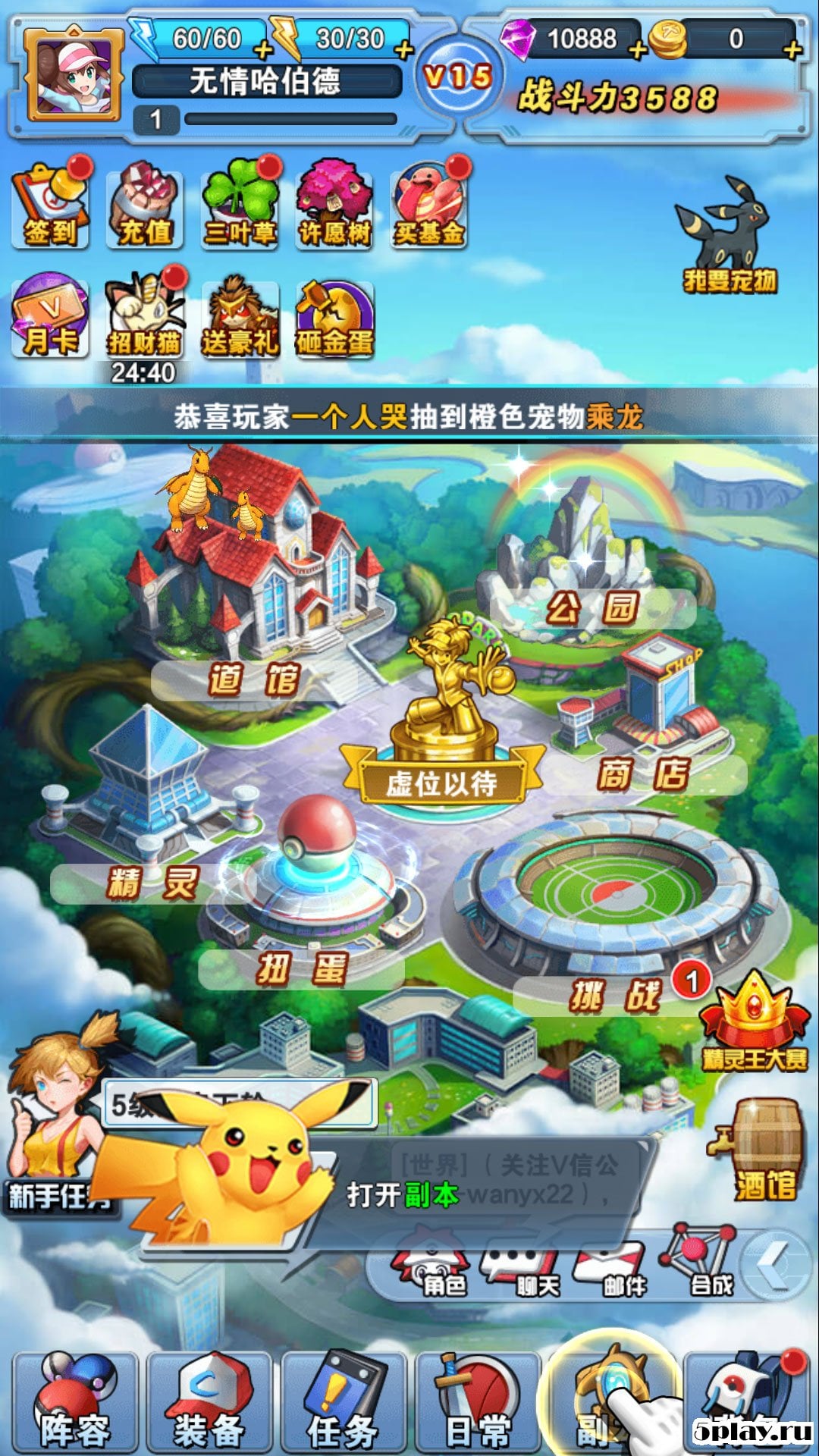Open the 月卡 monthly card
This screenshot has width=819, height=1456.
[50, 318]
